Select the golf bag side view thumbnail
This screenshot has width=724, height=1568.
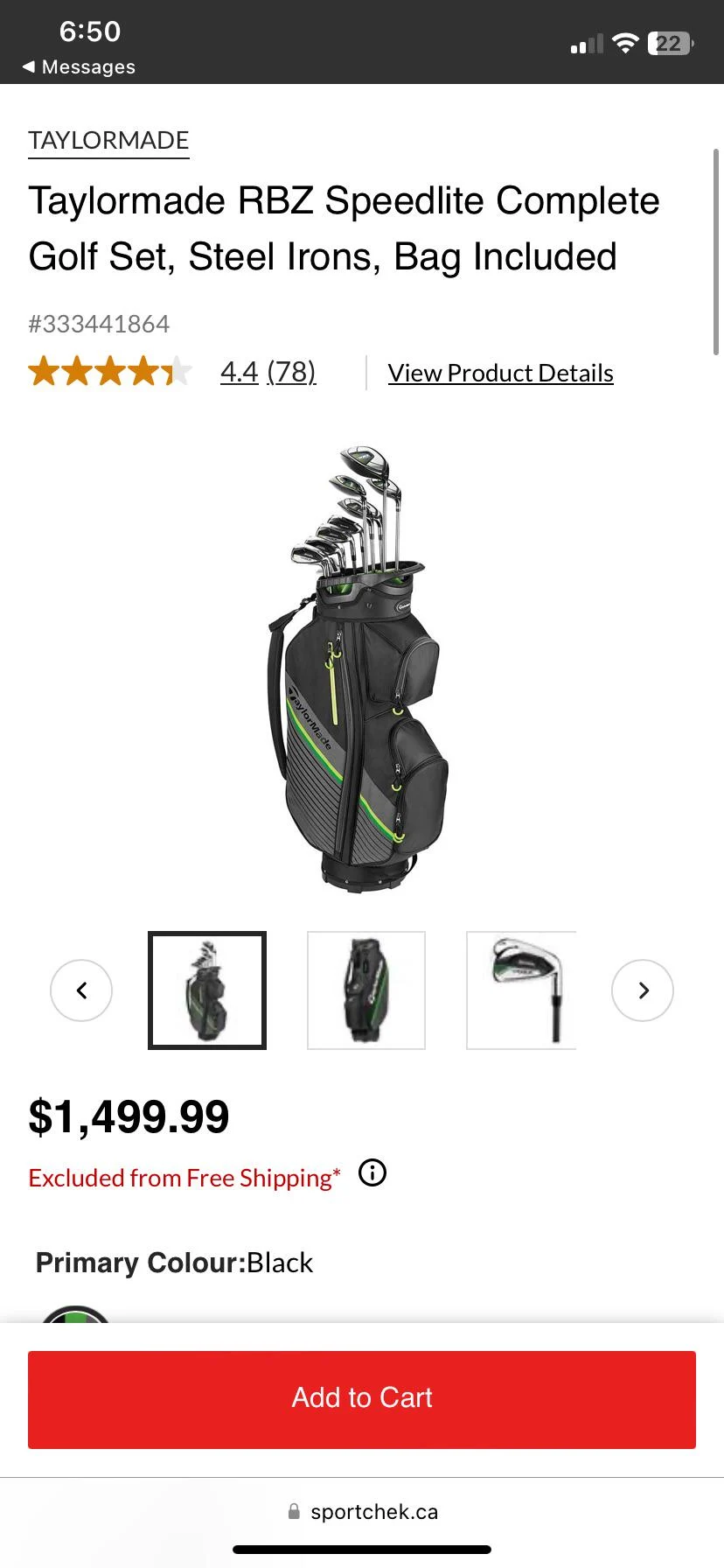[366, 990]
